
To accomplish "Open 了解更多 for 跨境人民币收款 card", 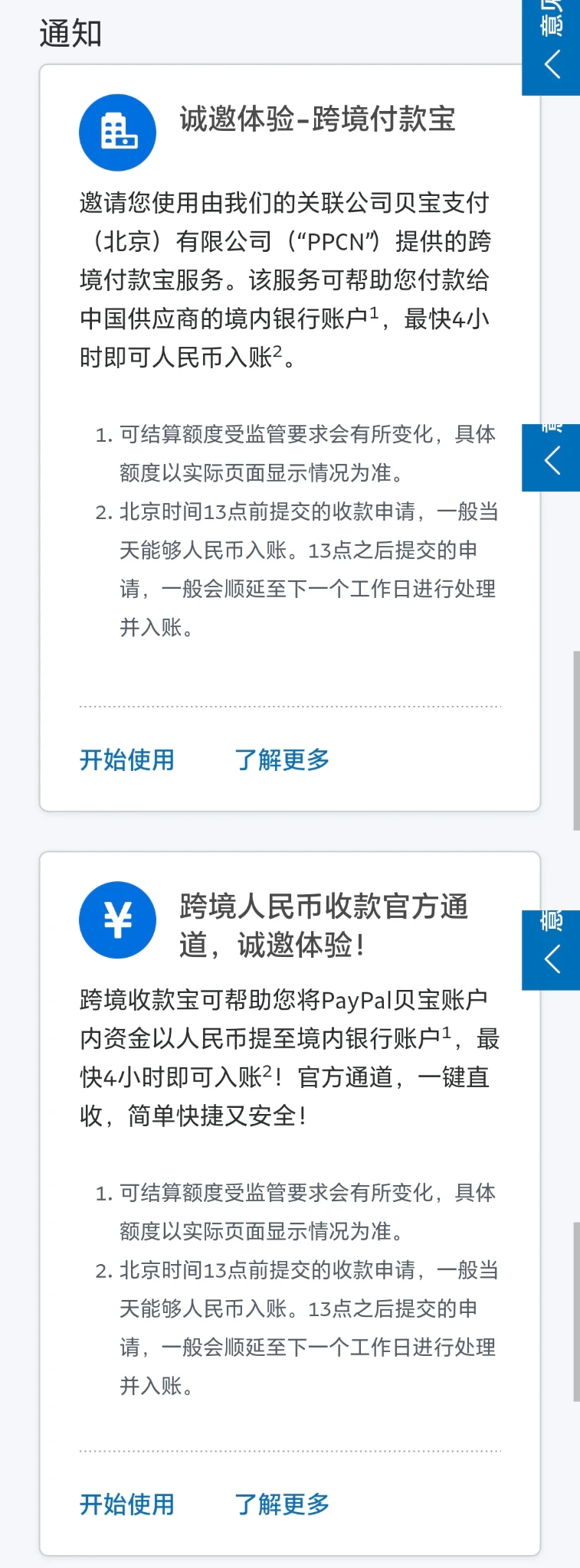I will [282, 1504].
